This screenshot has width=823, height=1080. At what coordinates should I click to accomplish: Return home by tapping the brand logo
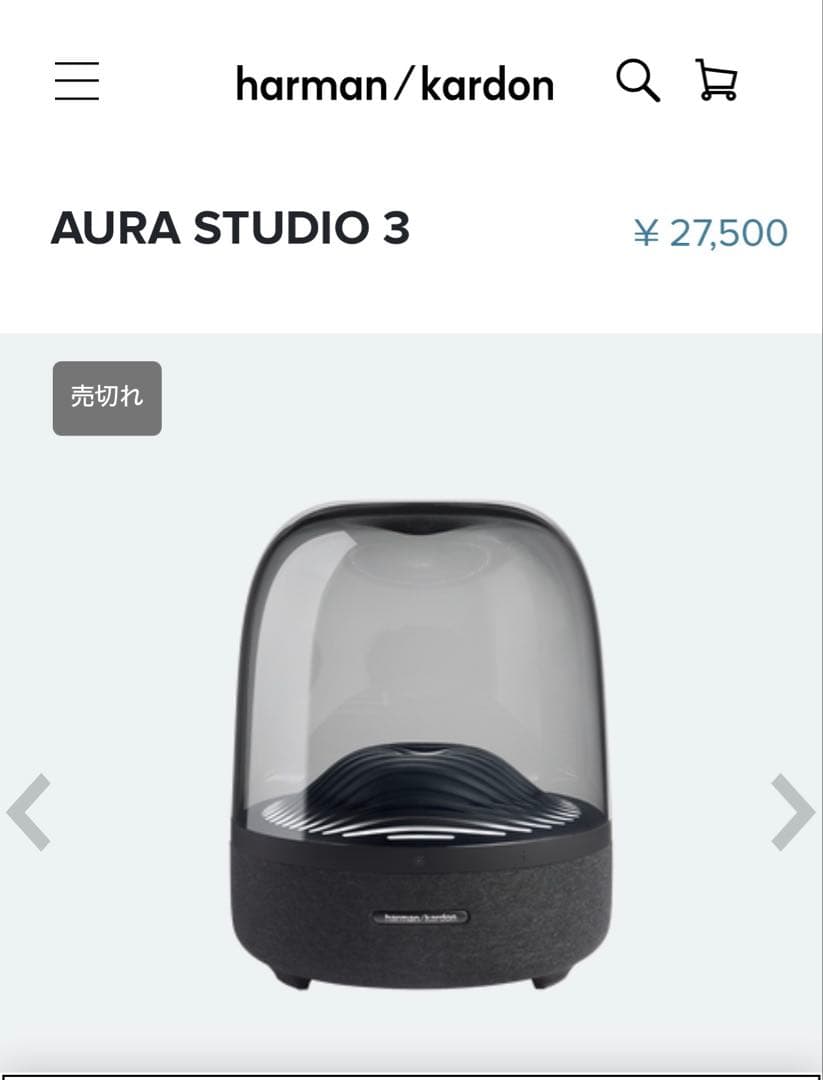point(395,84)
